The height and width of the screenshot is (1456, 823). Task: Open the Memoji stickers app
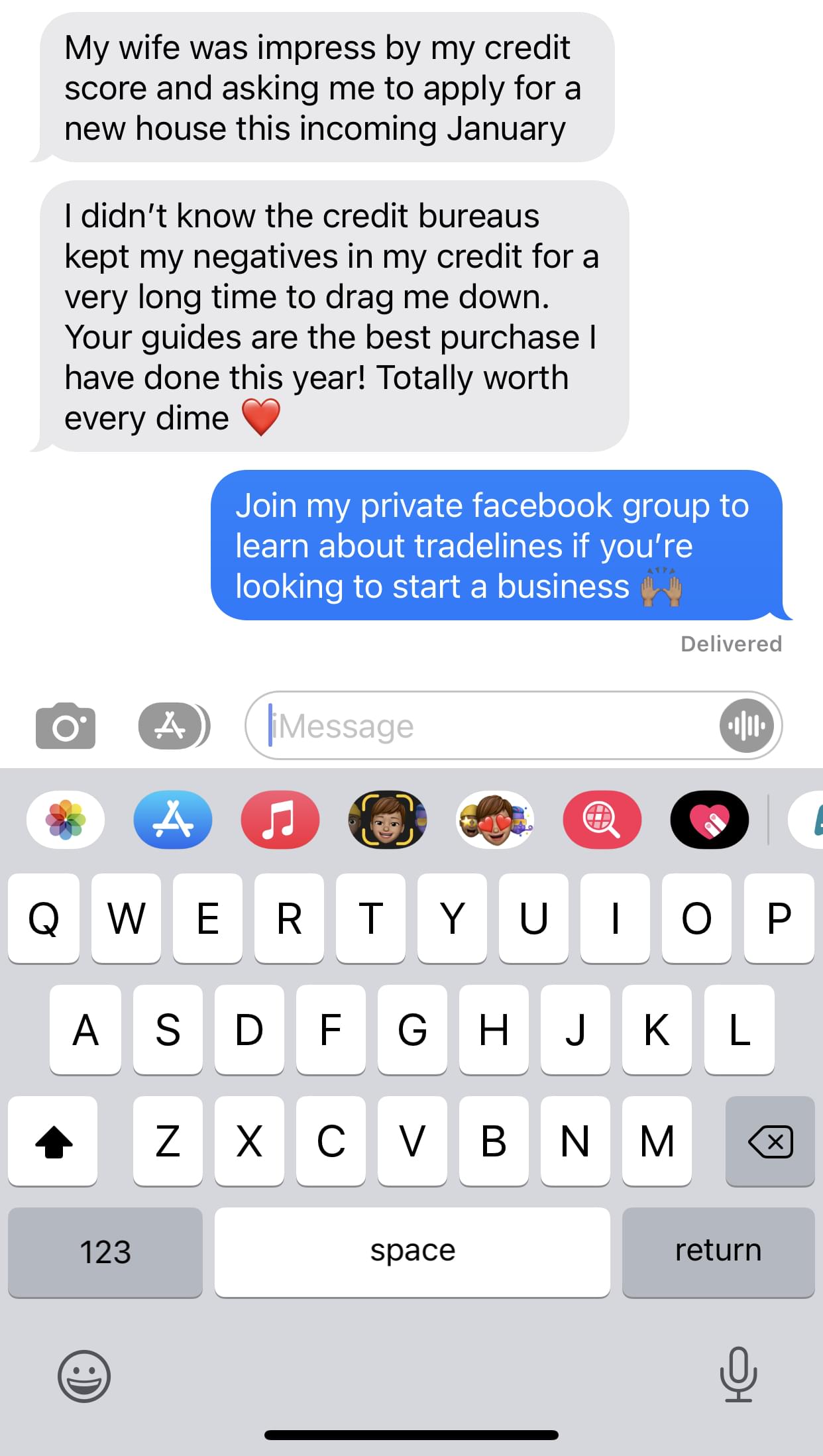(495, 820)
